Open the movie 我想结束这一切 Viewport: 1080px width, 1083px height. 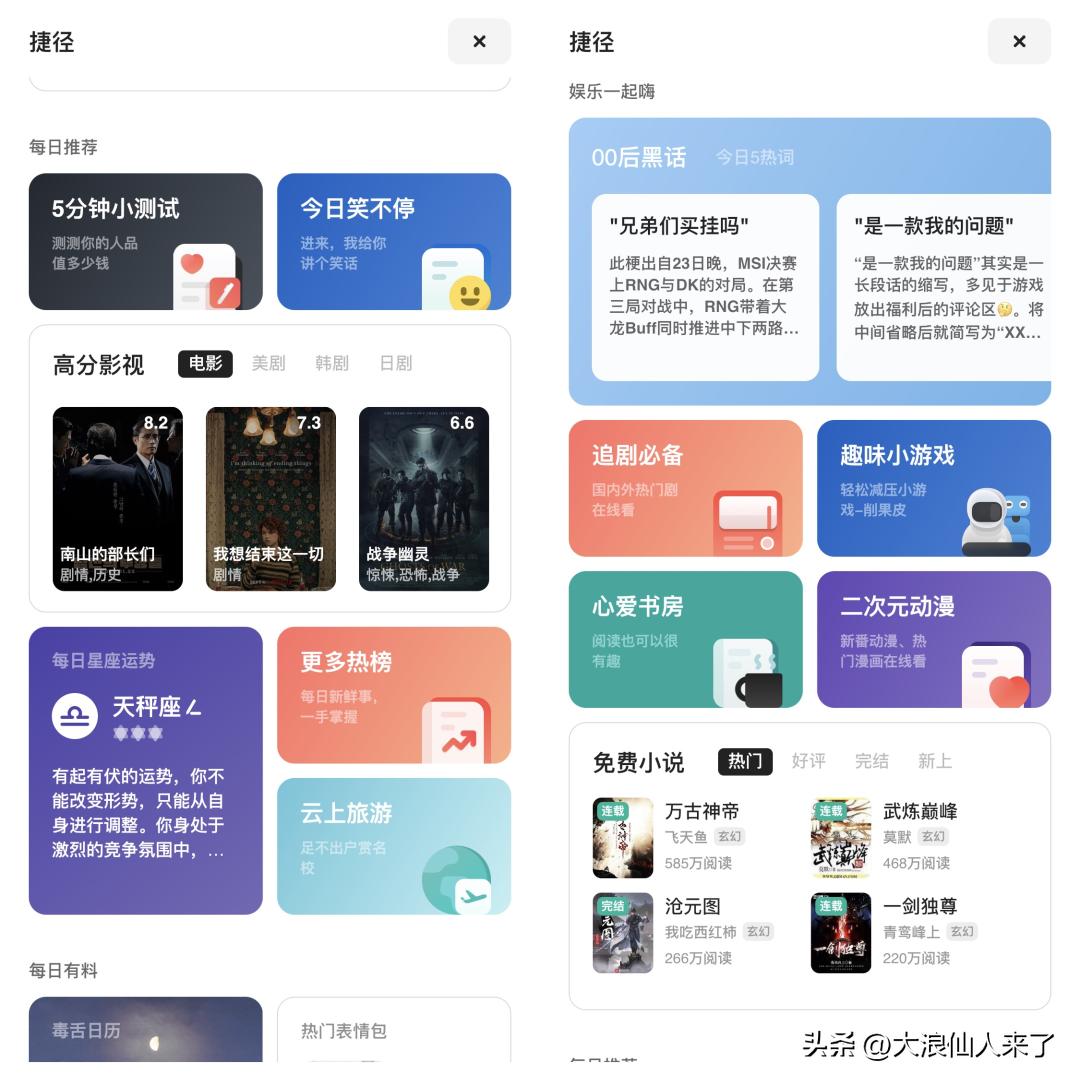(x=270, y=498)
